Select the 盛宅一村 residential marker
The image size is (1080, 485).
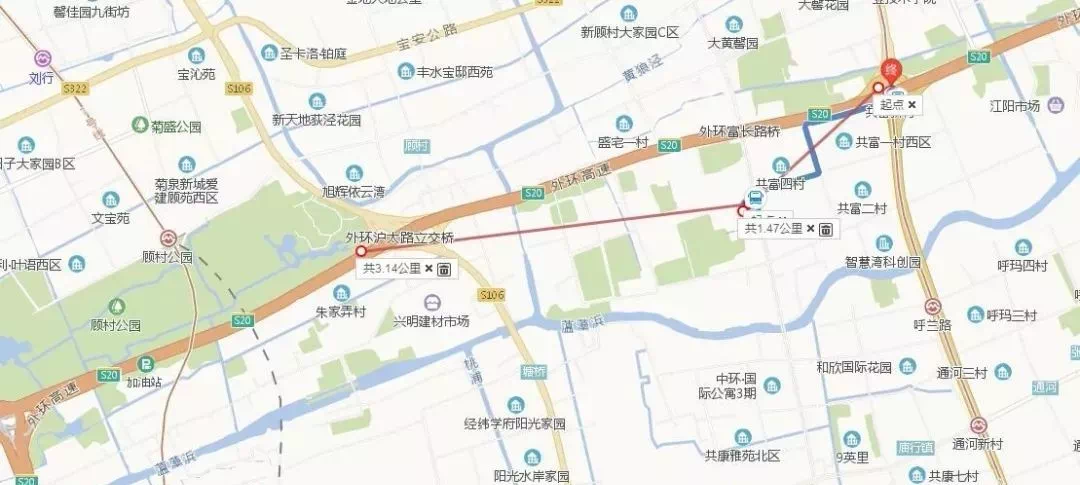click(x=624, y=124)
